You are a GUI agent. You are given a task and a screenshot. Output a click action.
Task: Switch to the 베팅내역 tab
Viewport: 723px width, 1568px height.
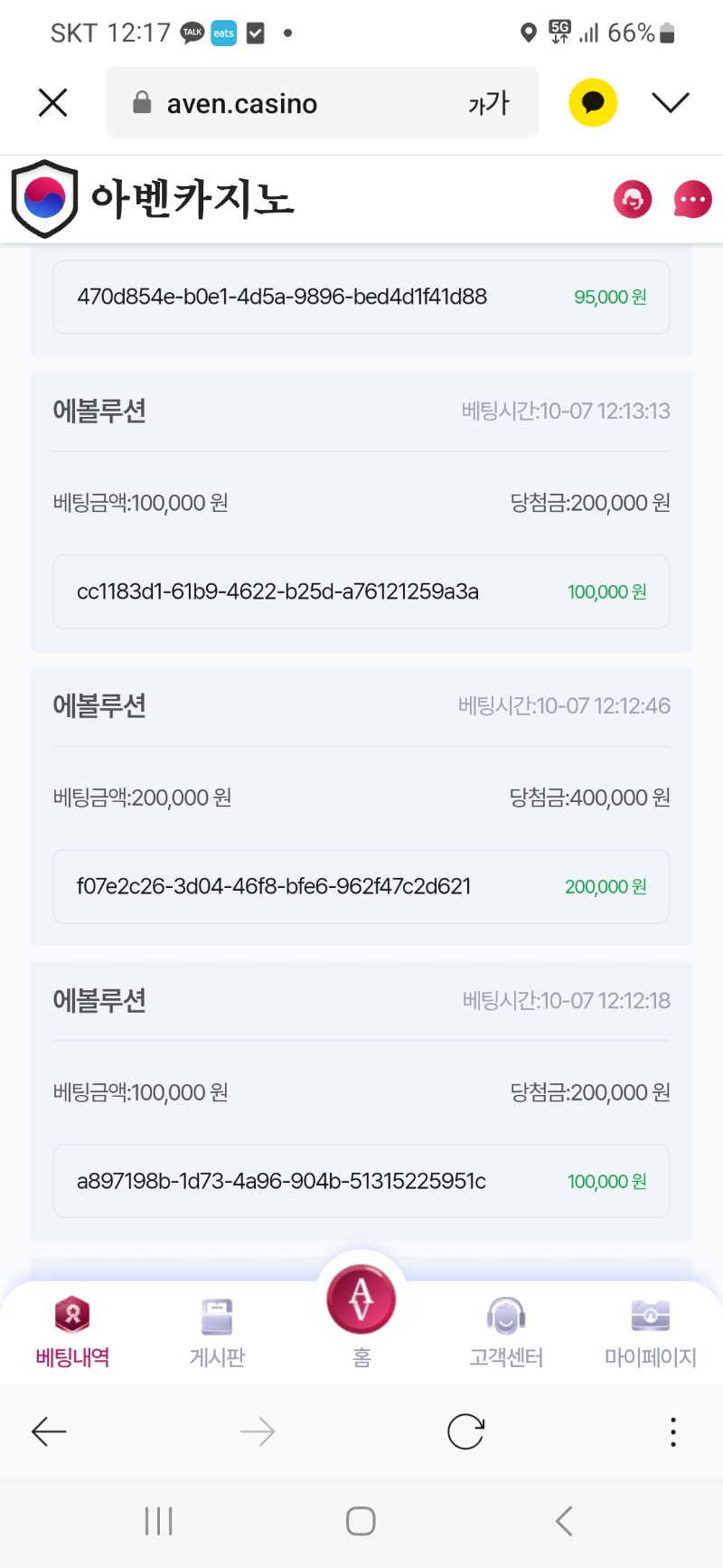point(72,1332)
